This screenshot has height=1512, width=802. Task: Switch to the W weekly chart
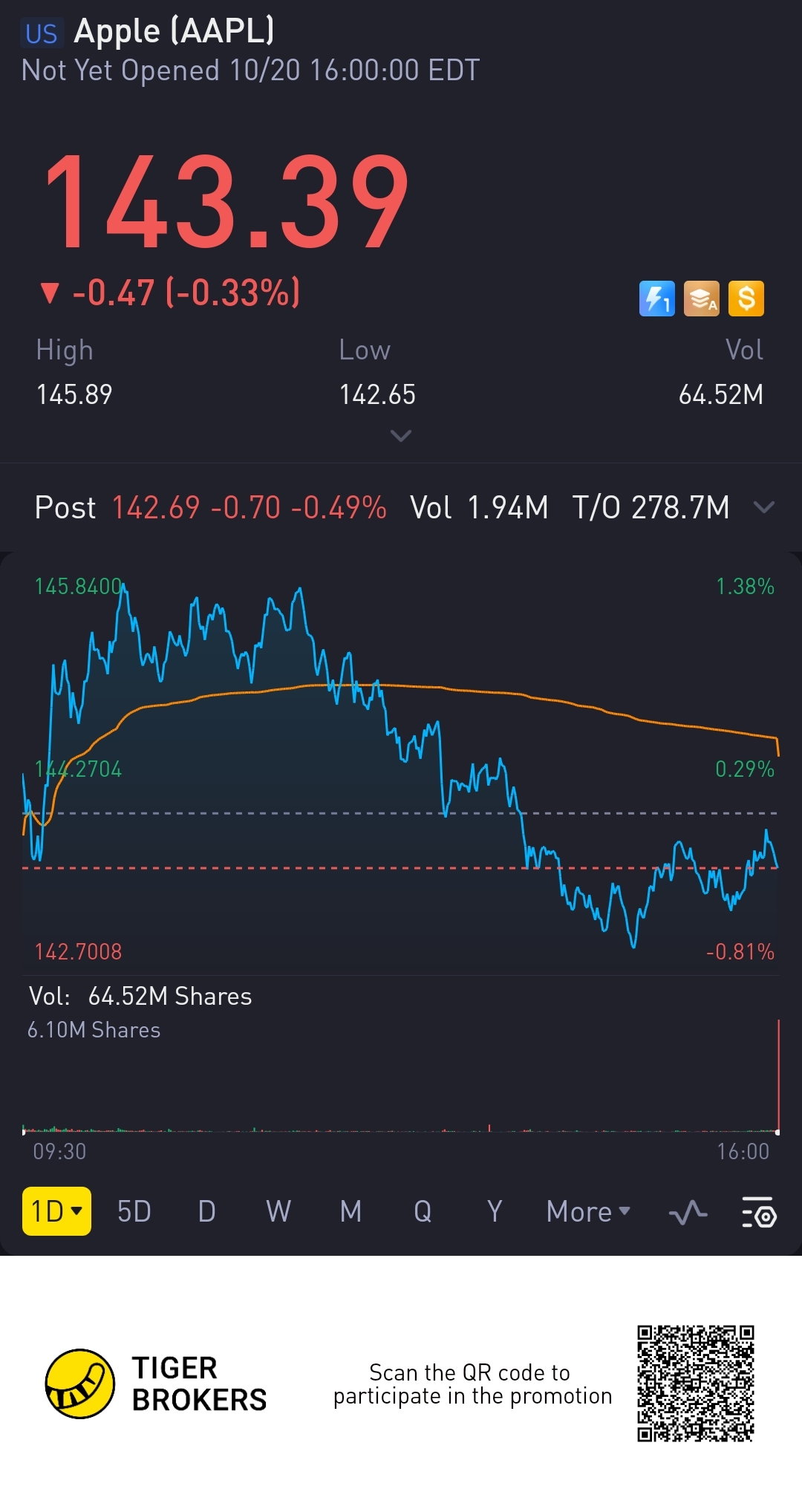pos(278,1211)
